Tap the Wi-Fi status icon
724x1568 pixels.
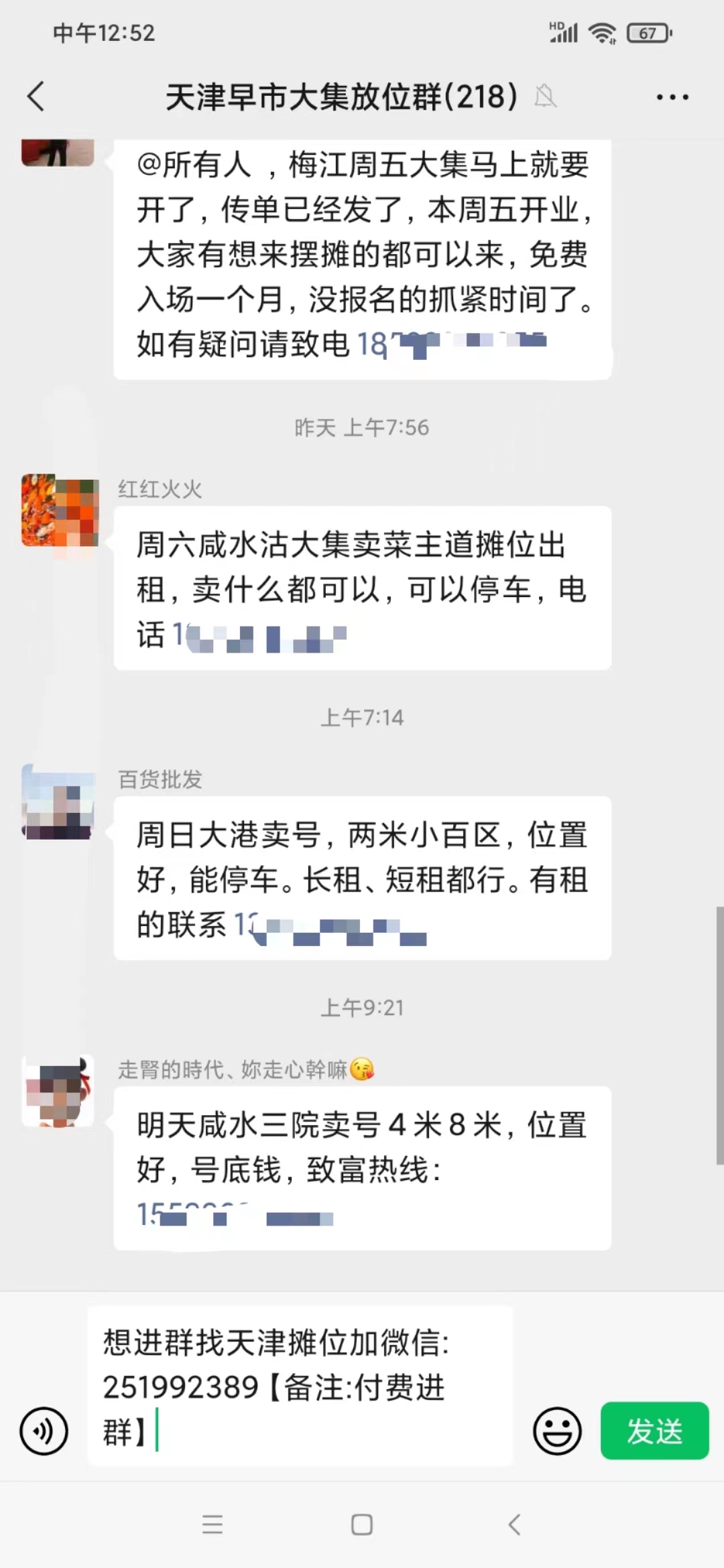pos(602,31)
